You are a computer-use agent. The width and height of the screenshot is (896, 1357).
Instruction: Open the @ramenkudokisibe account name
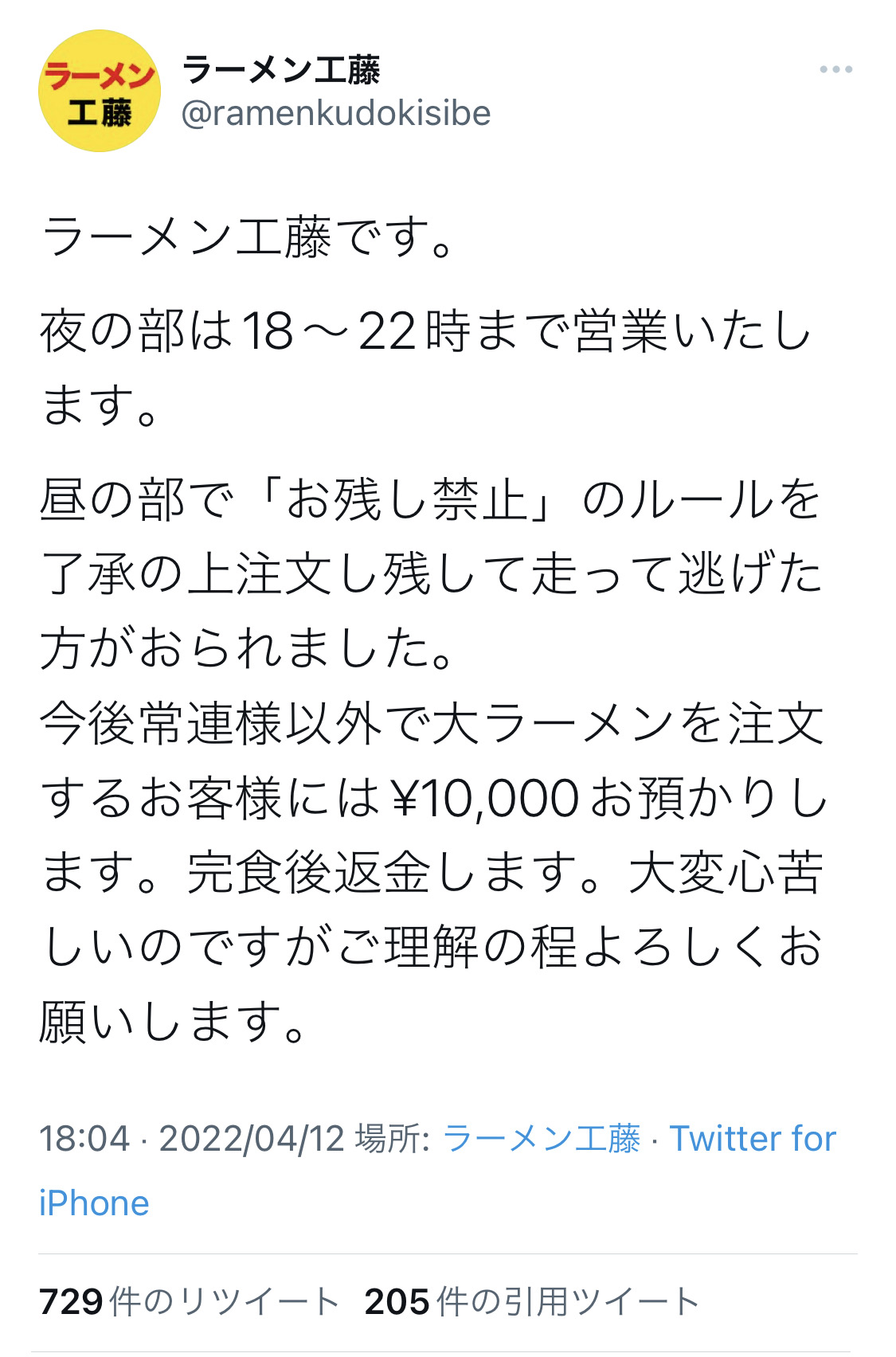click(336, 113)
